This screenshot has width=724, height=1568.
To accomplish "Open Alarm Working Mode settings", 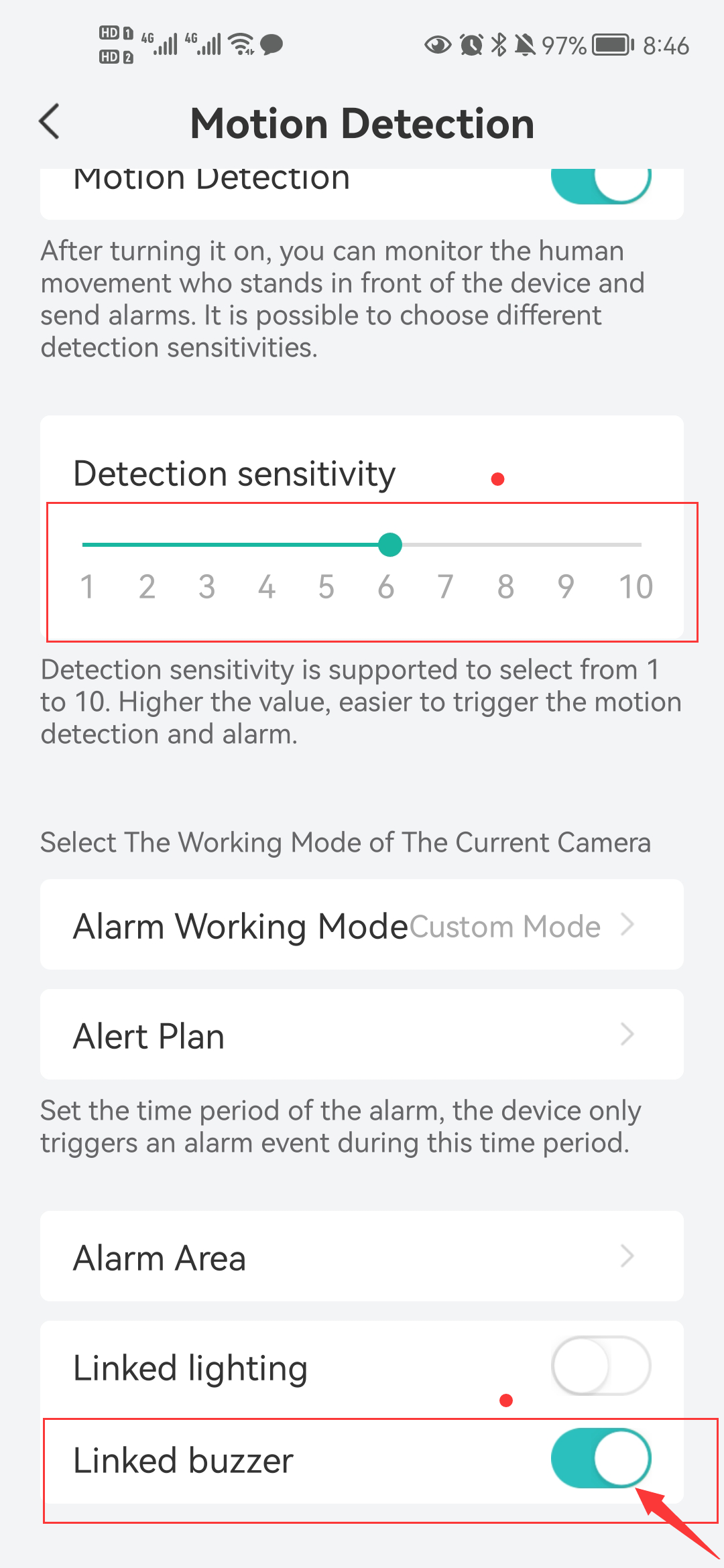I will 362,925.
